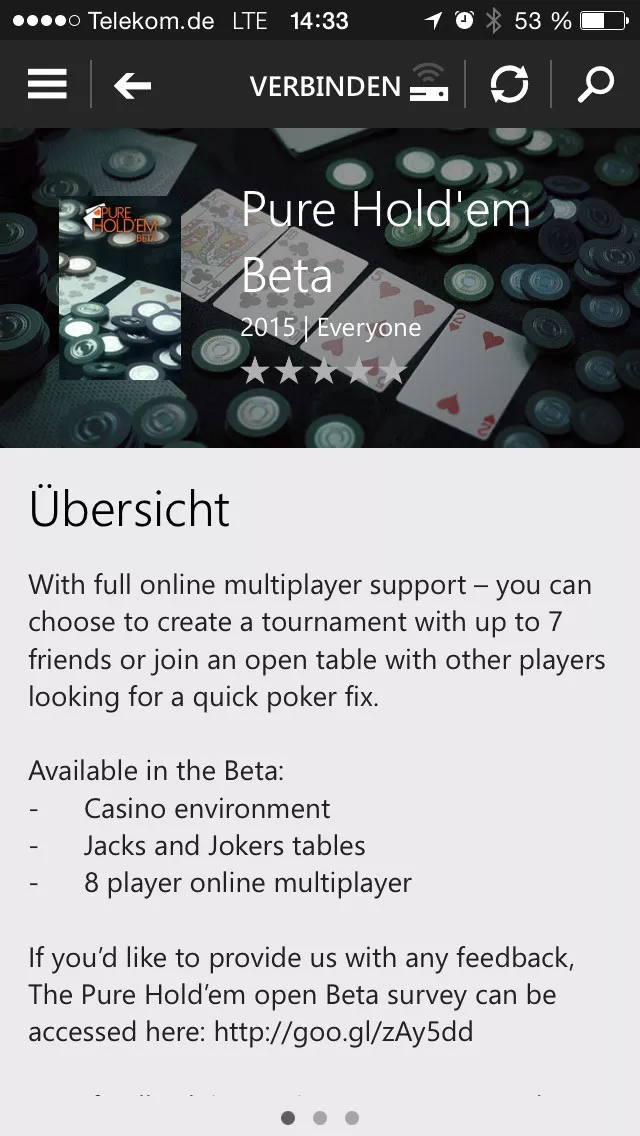Open the goo.gl survey link
Image resolution: width=640 pixels, height=1136 pixels.
tap(344, 1032)
